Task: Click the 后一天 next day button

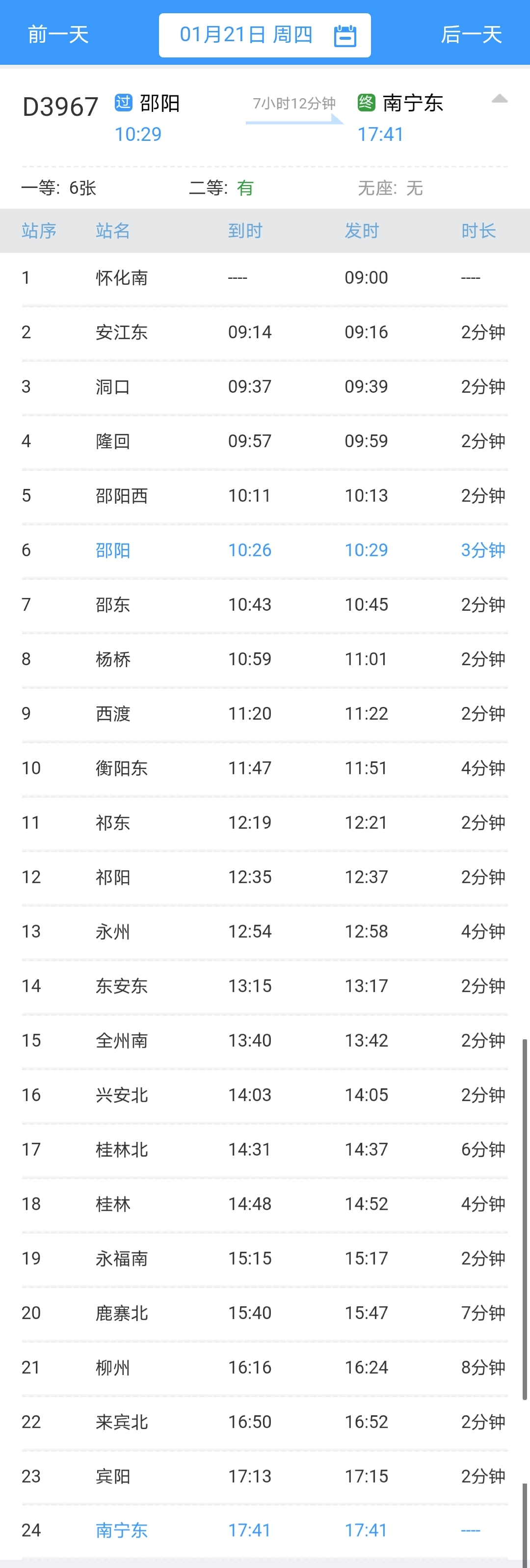Action: 471,35
